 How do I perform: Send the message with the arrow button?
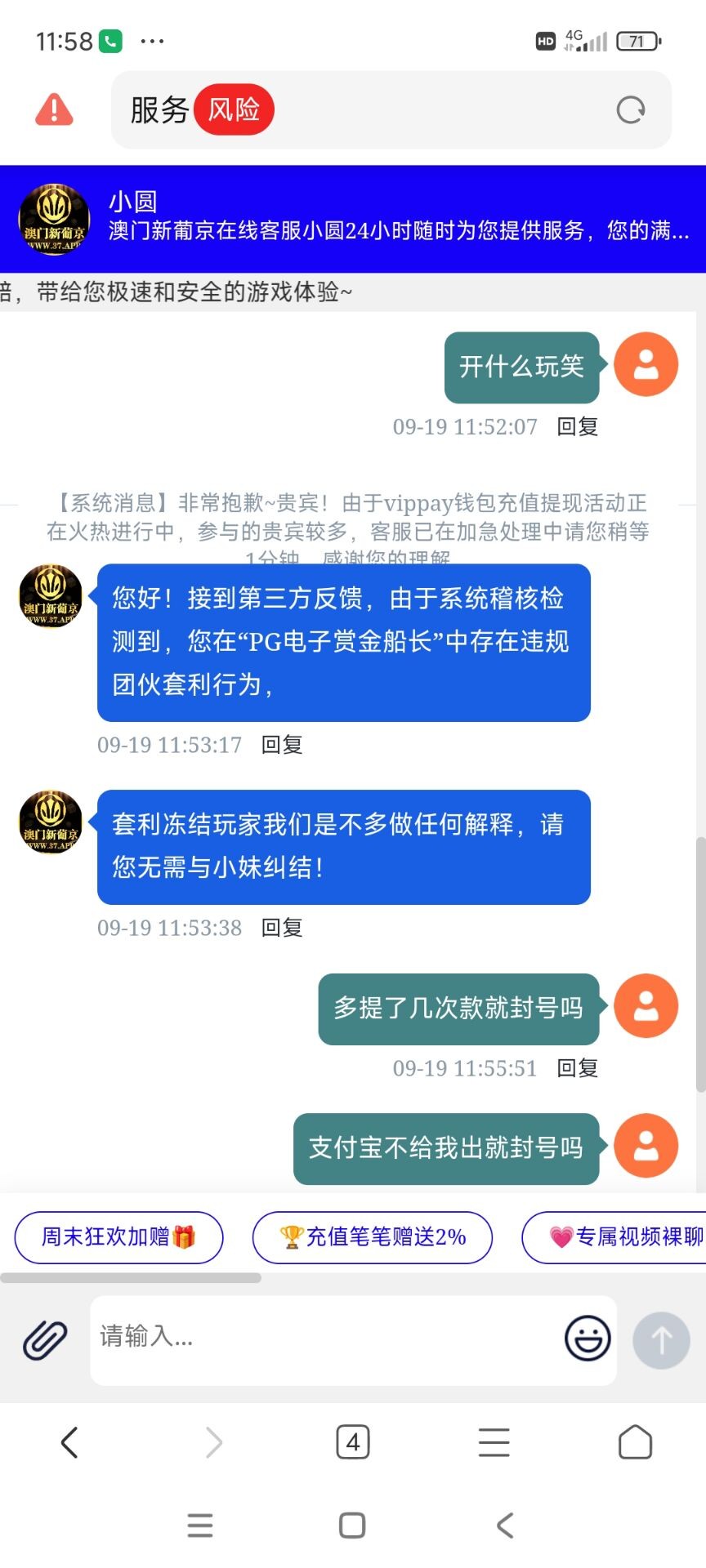point(661,1340)
